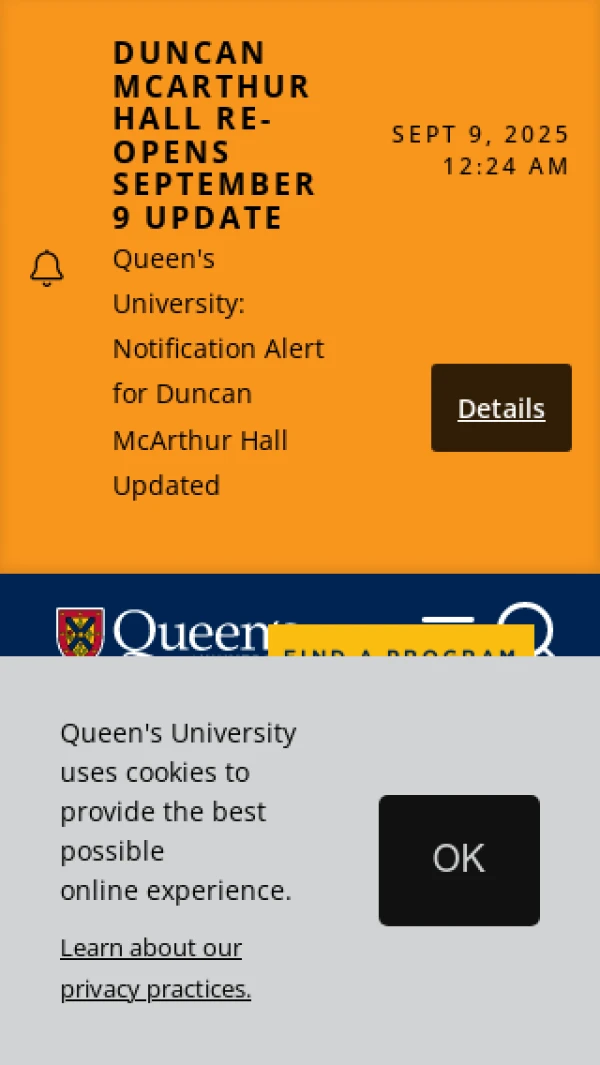Tap the Find a Program button

click(400, 643)
